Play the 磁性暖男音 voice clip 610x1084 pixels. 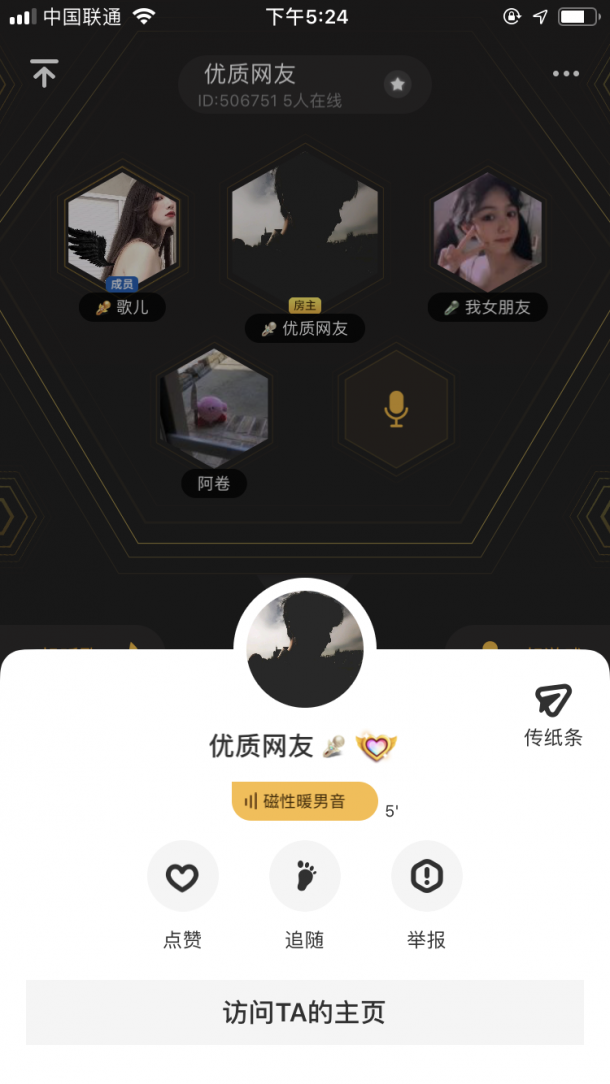click(305, 801)
